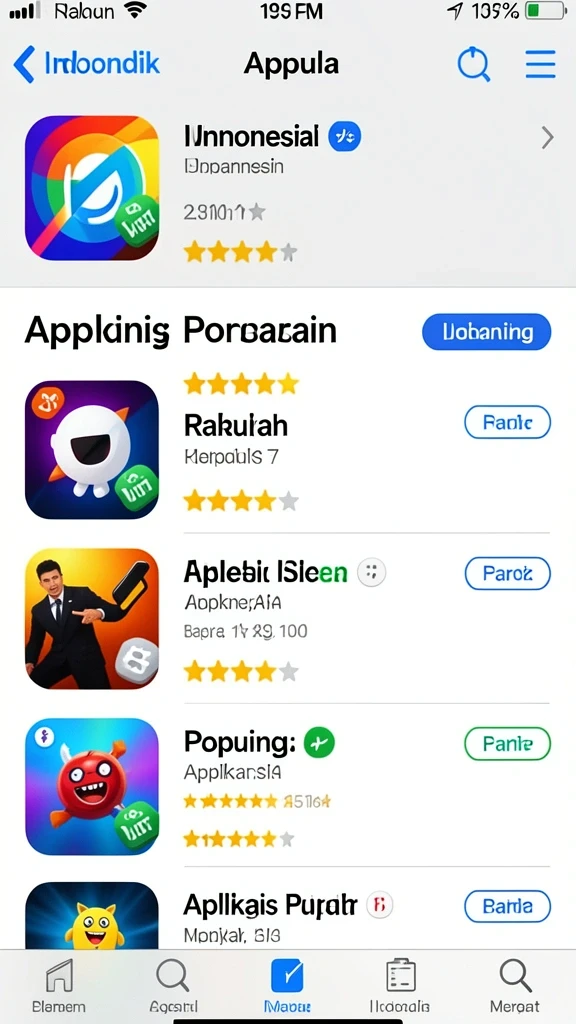
Task: Switch to the Agcard search tab
Action: click(x=173, y=986)
